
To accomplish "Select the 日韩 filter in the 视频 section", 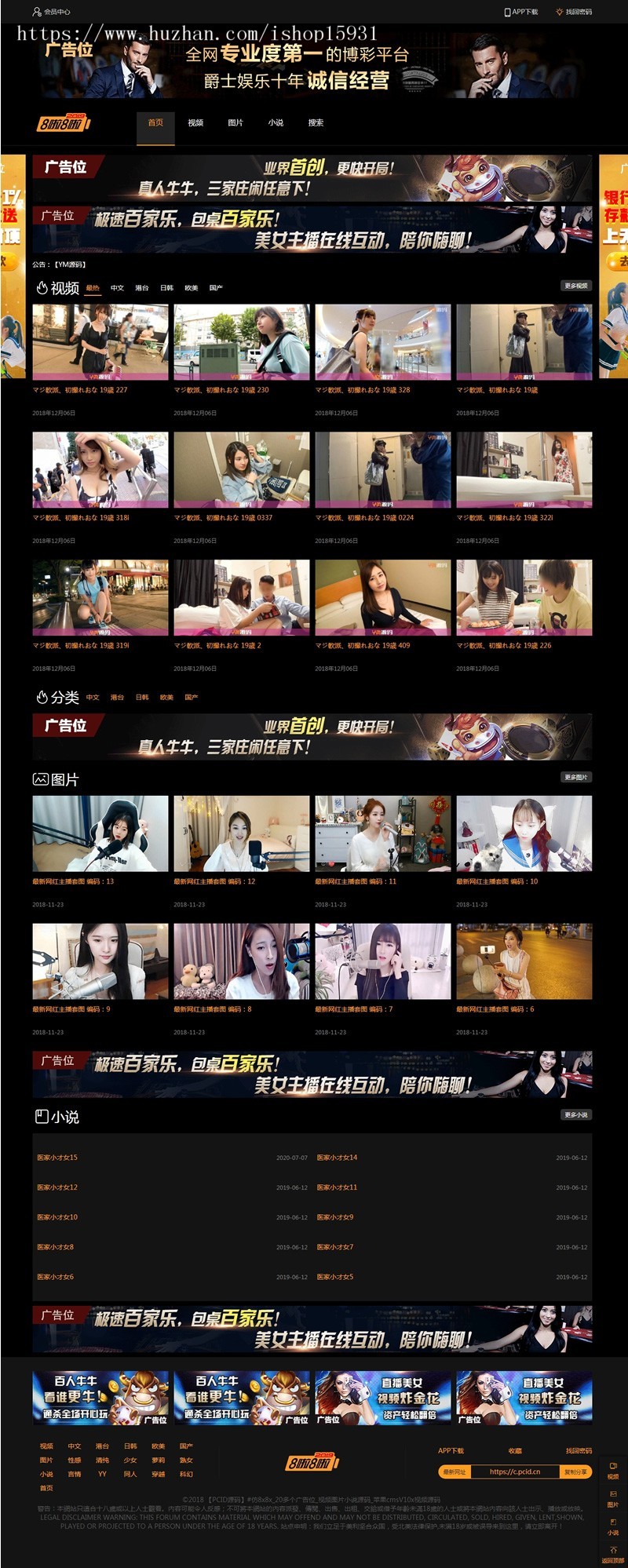I will 166,288.
